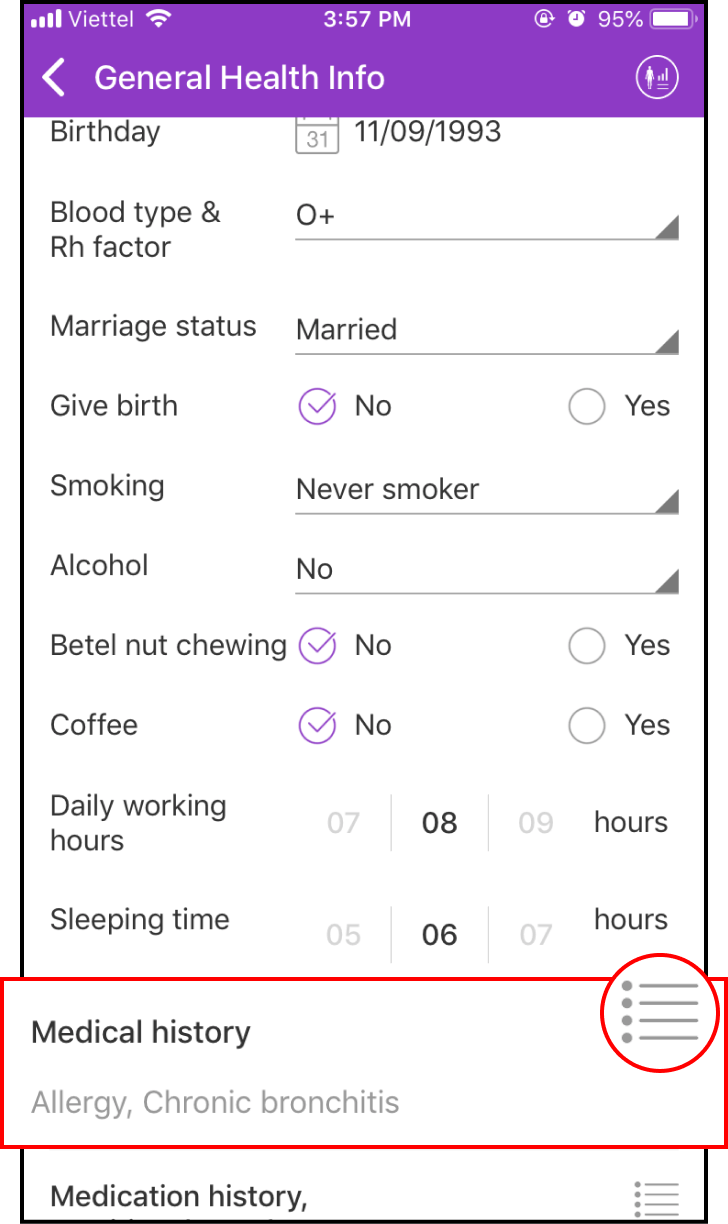Open the Medication history list icon
The height and width of the screenshot is (1224, 728).
pos(657,1198)
